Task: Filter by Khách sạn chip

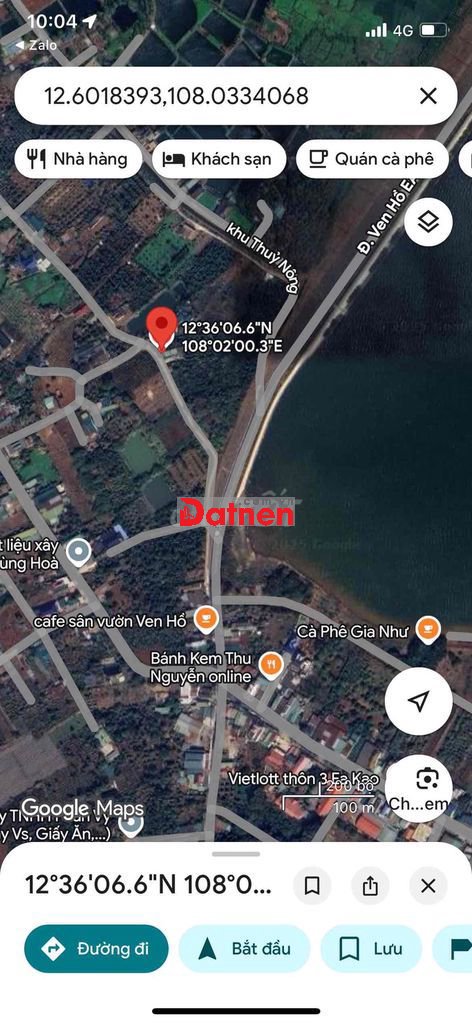Action: tap(220, 159)
